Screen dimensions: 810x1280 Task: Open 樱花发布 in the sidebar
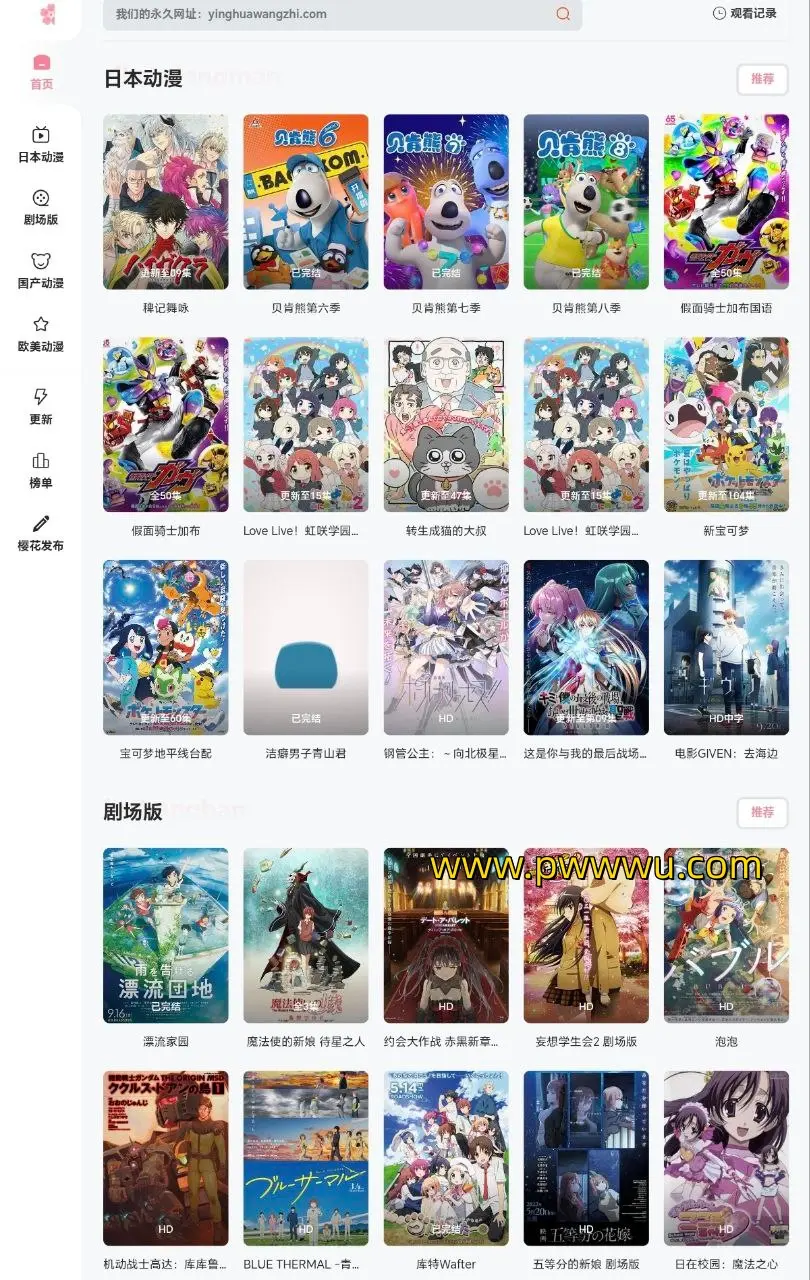41,533
